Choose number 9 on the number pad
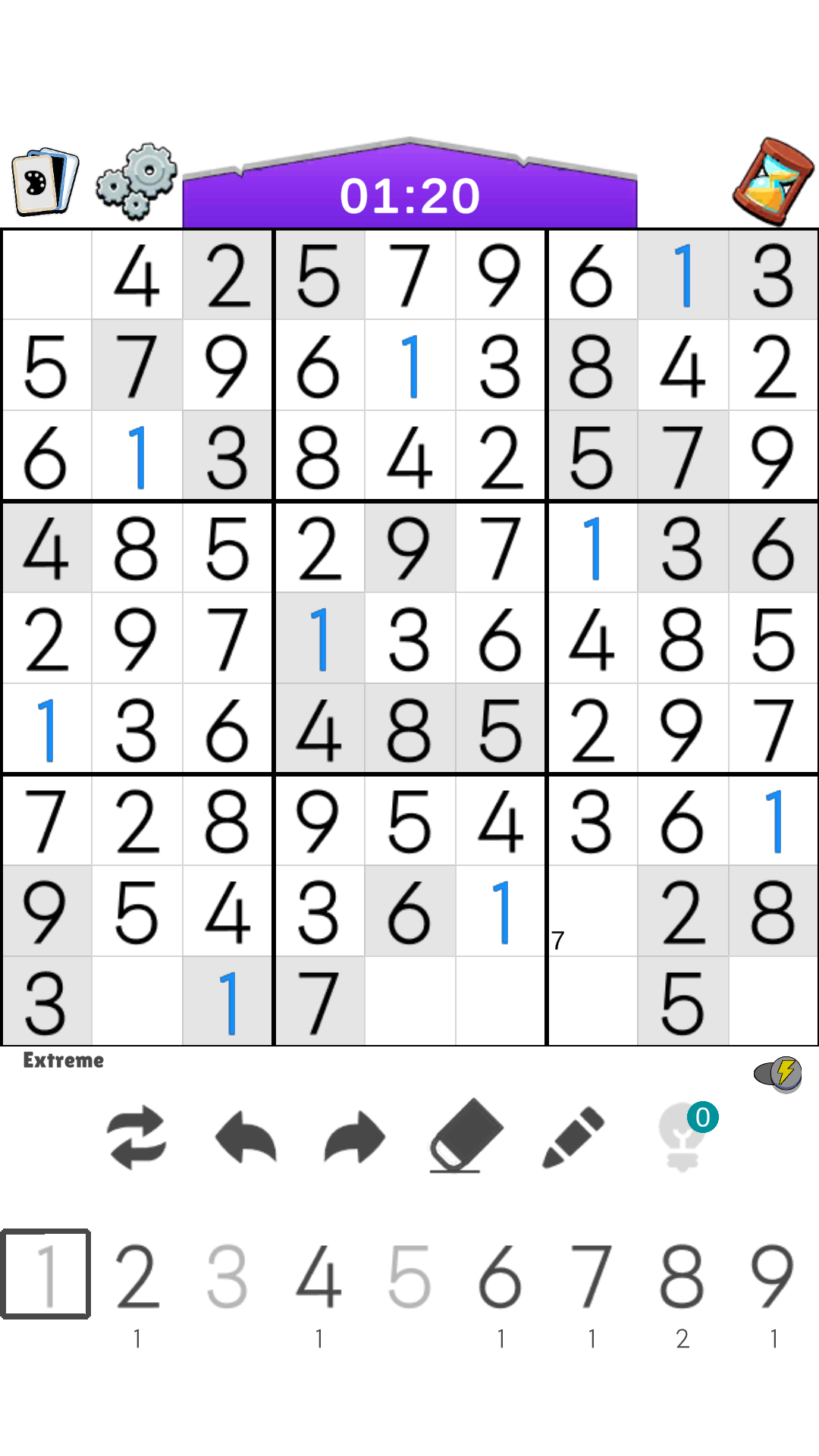Image resolution: width=819 pixels, height=1456 pixels. tap(773, 1277)
